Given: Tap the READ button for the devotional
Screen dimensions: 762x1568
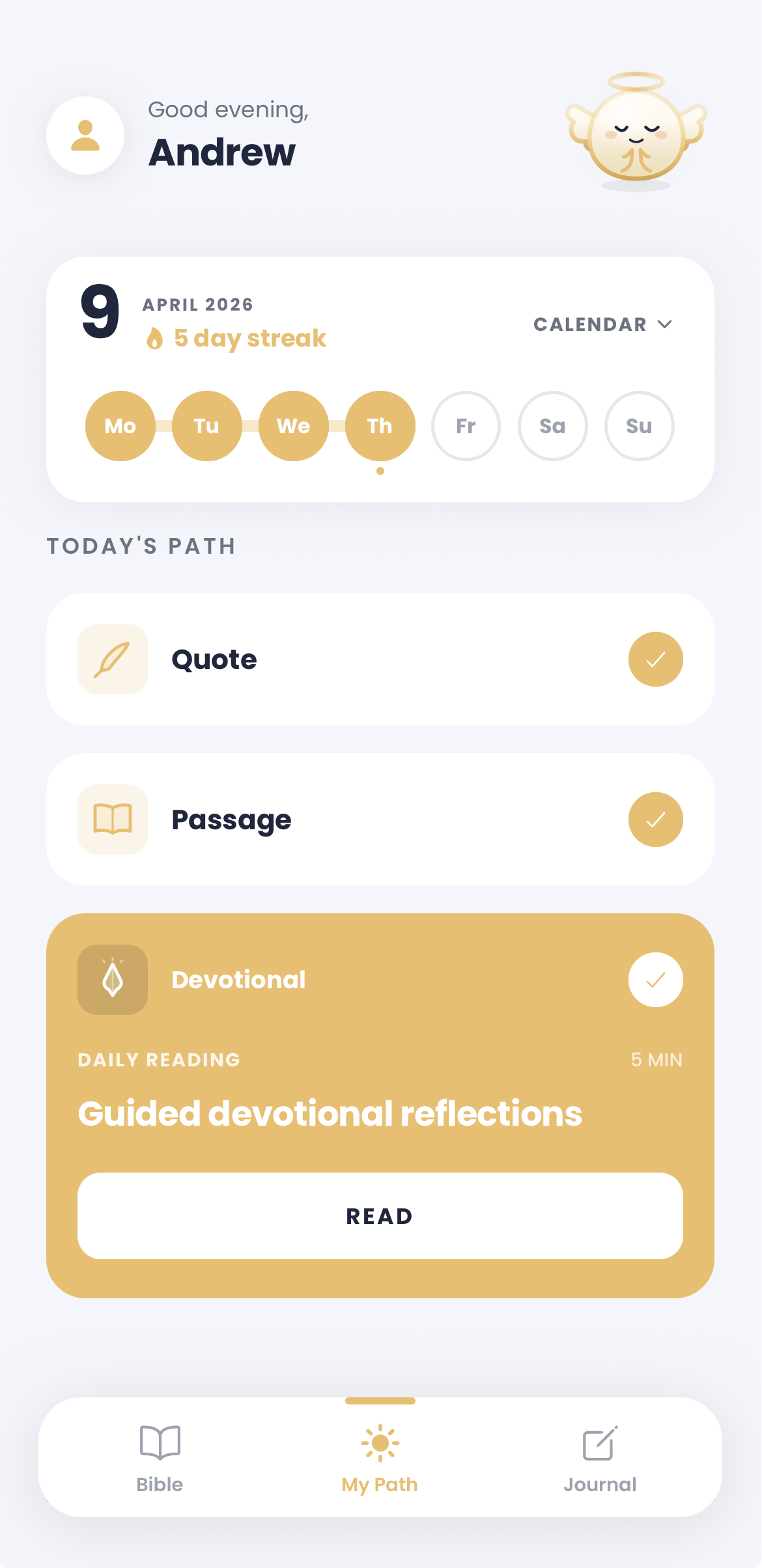Looking at the screenshot, I should 380,1216.
